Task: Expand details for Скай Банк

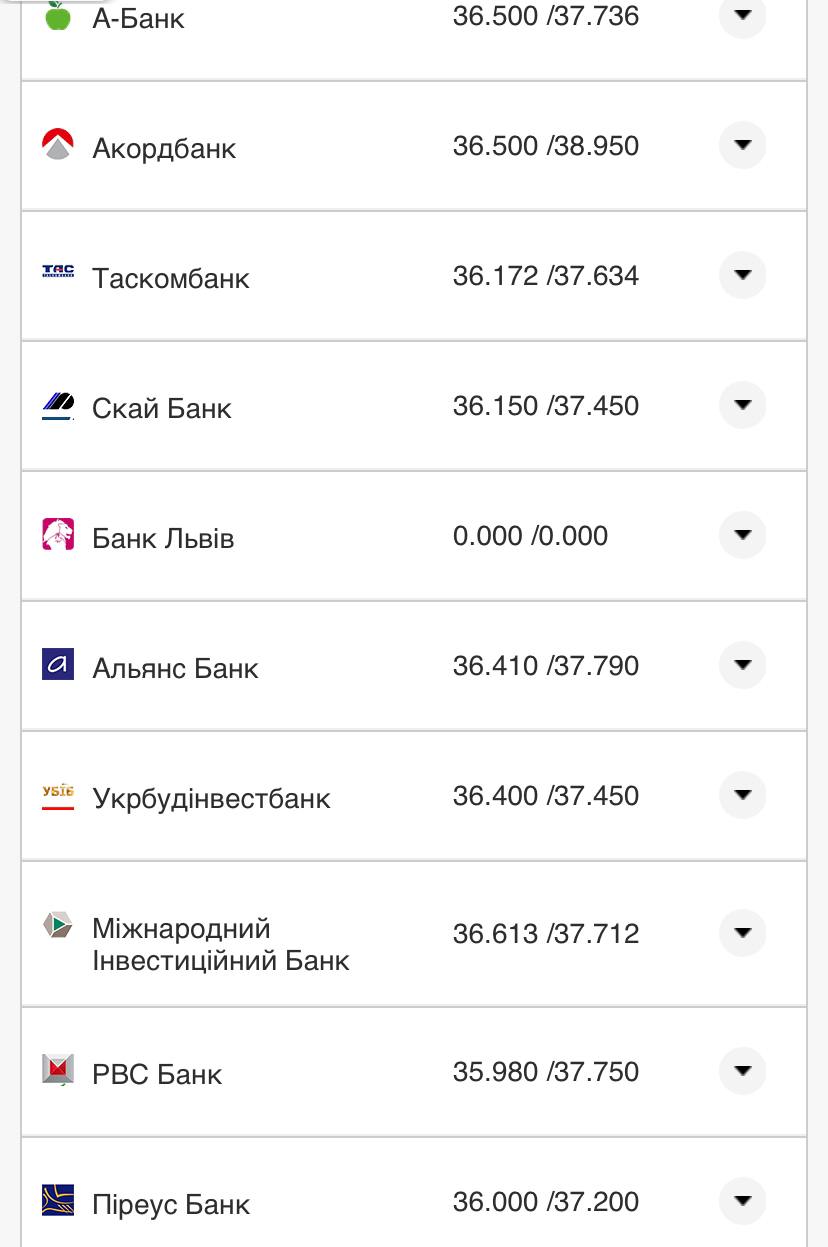Action: (x=742, y=405)
